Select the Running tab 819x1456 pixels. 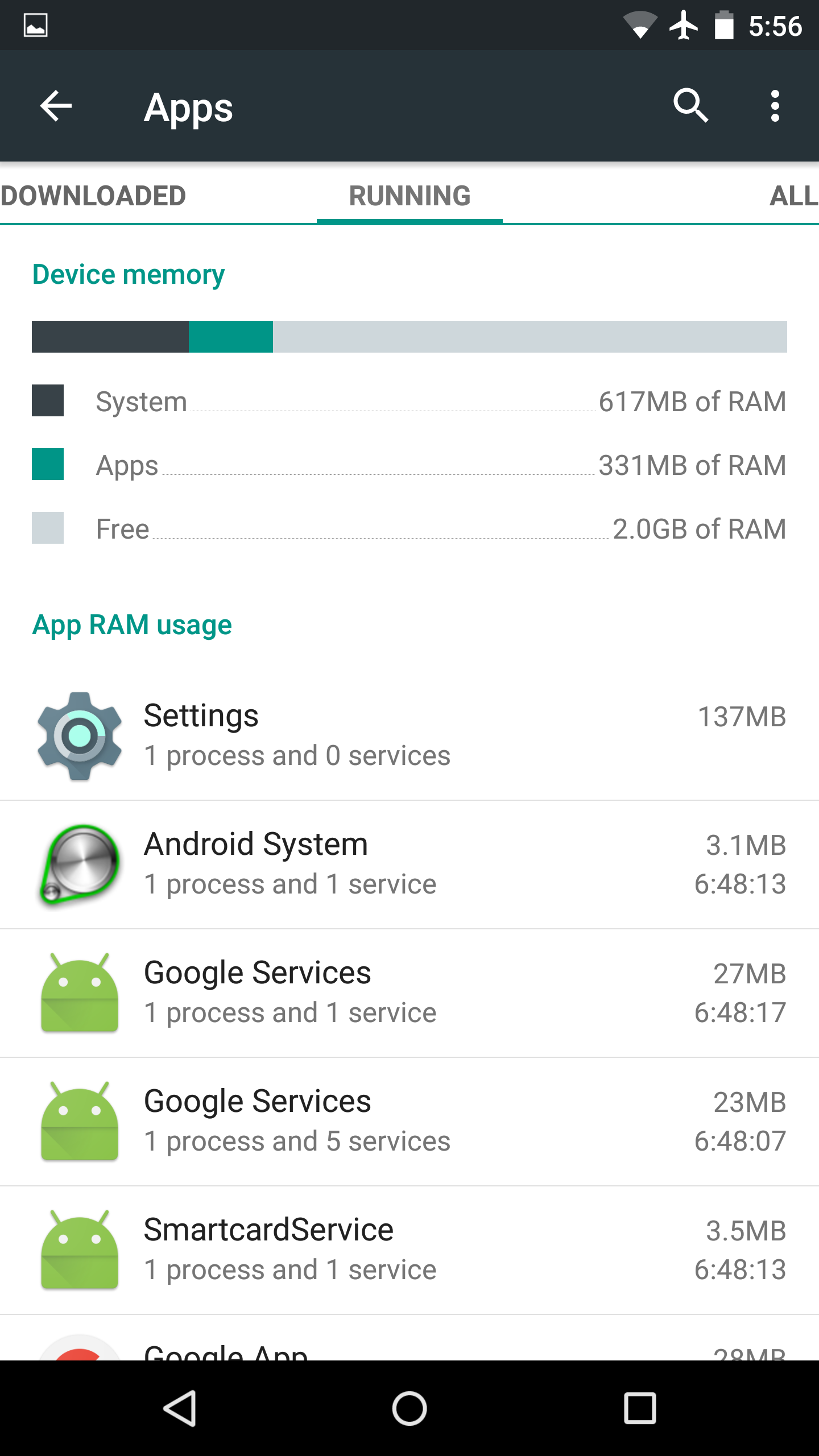click(409, 196)
